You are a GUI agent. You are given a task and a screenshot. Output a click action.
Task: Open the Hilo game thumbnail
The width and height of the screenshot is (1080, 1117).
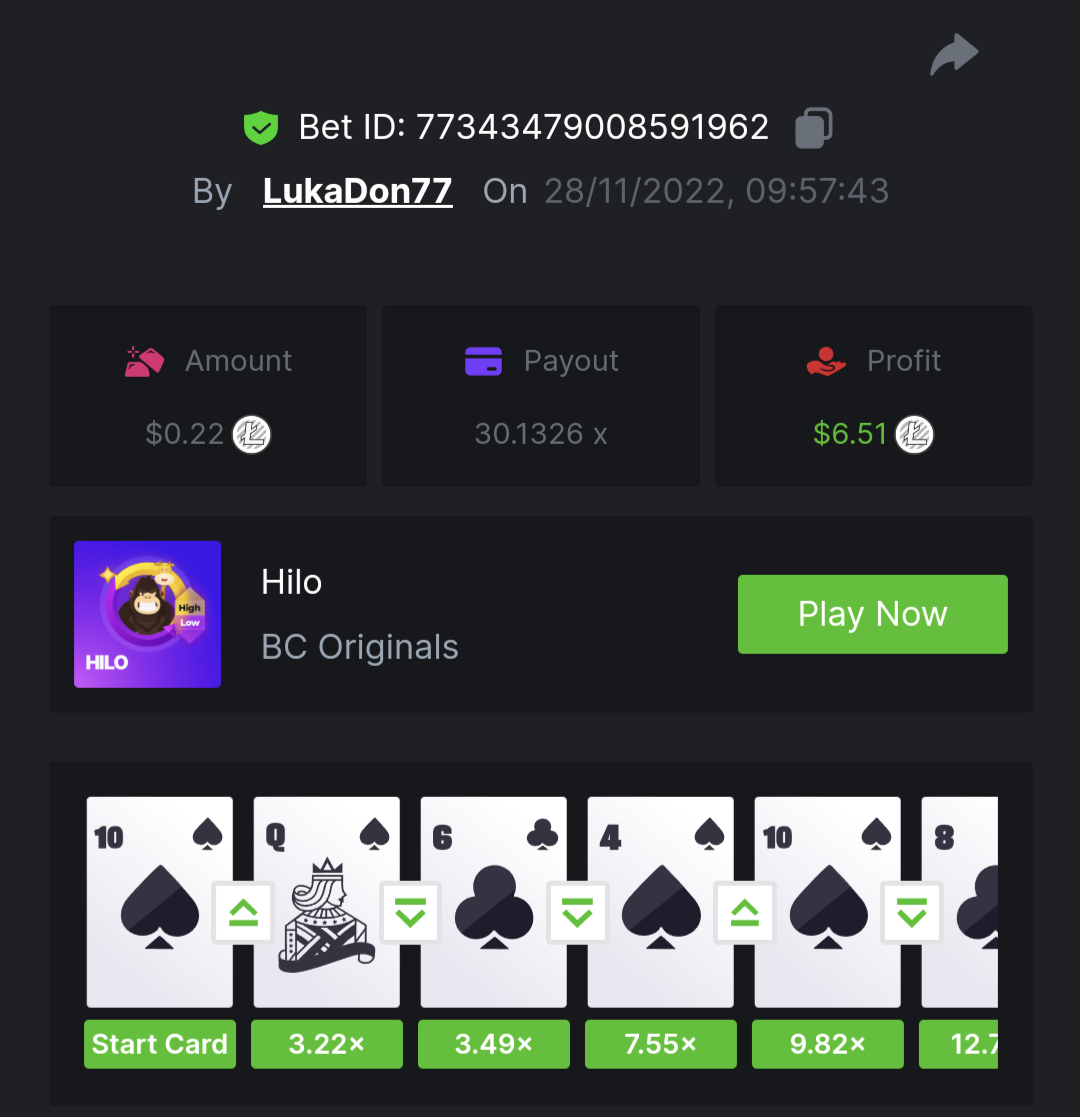pyautogui.click(x=147, y=614)
